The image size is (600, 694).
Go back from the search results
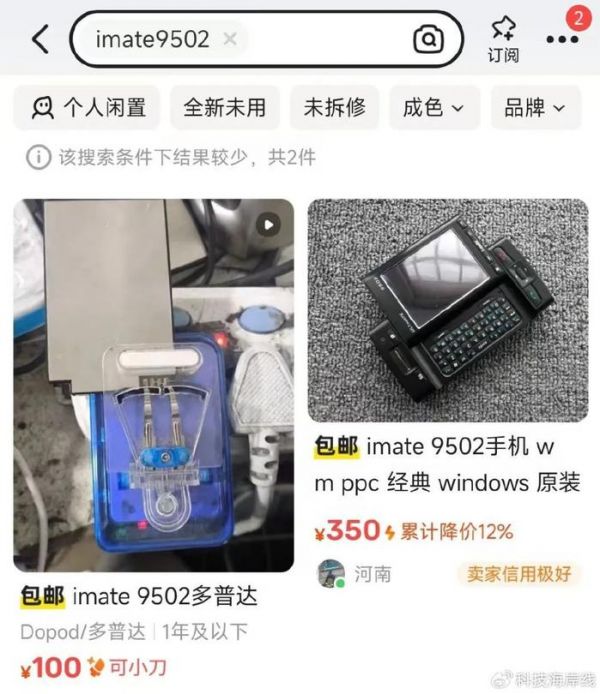[40, 39]
